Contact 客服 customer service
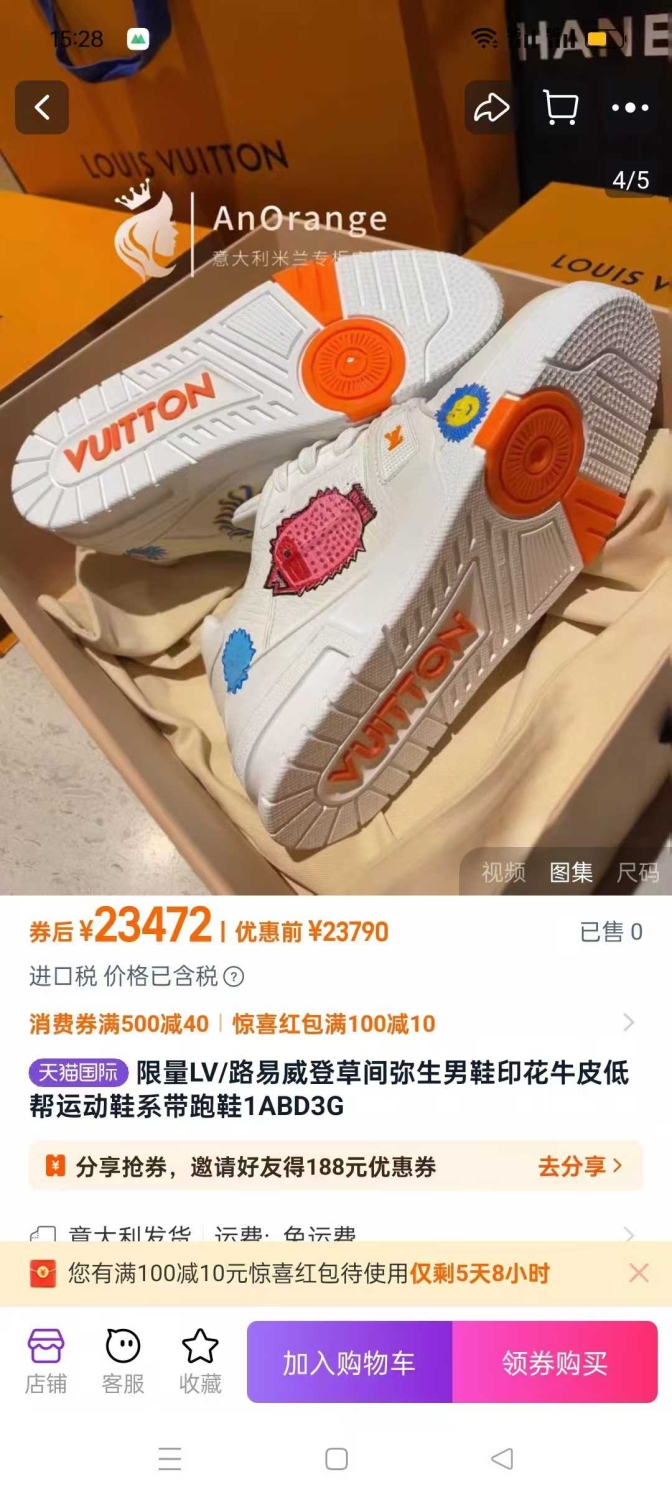Viewport: 672px width, 1500px height. (x=123, y=1362)
